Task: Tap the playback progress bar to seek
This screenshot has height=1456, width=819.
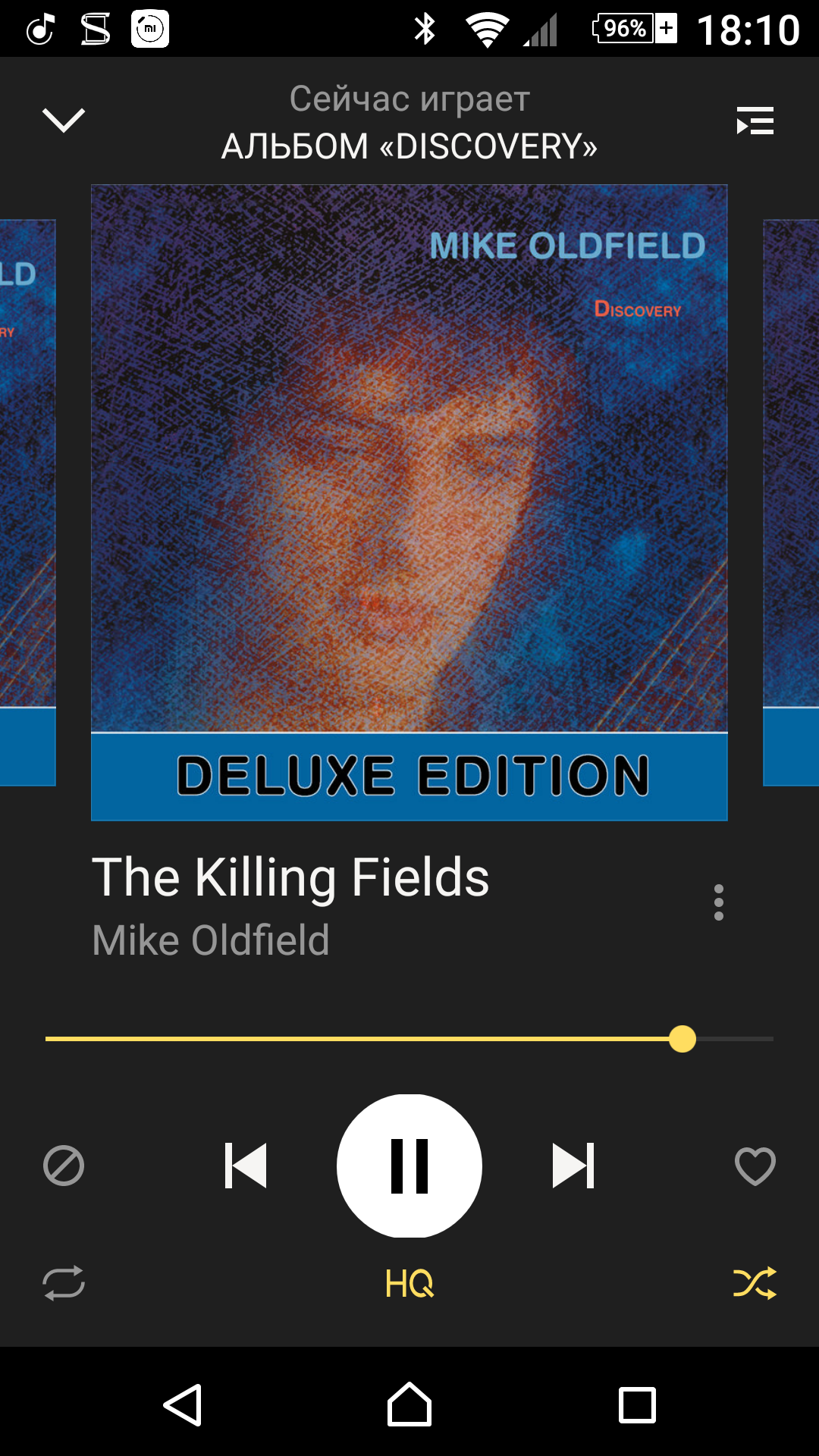Action: pos(409,1039)
